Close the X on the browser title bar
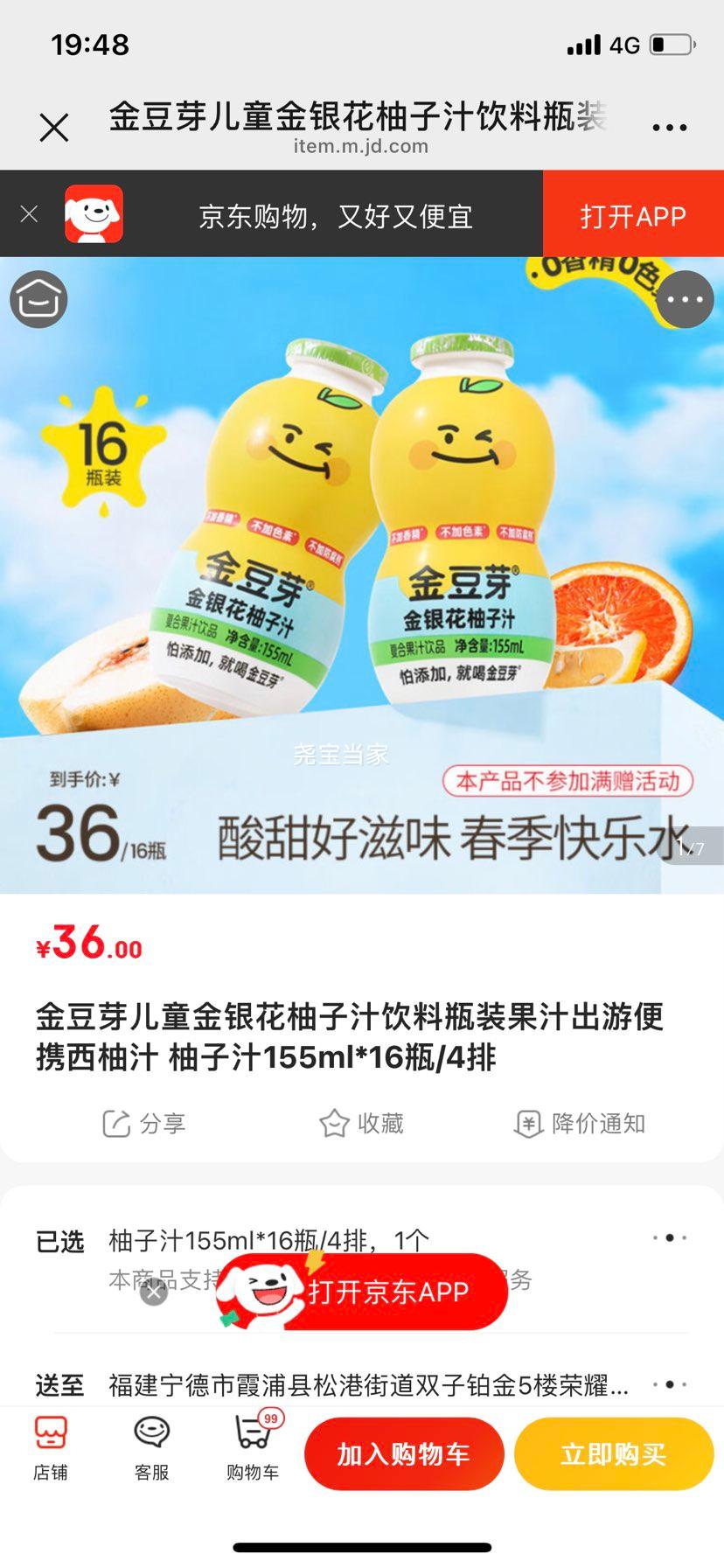Image resolution: width=724 pixels, height=1568 pixels. (x=54, y=126)
